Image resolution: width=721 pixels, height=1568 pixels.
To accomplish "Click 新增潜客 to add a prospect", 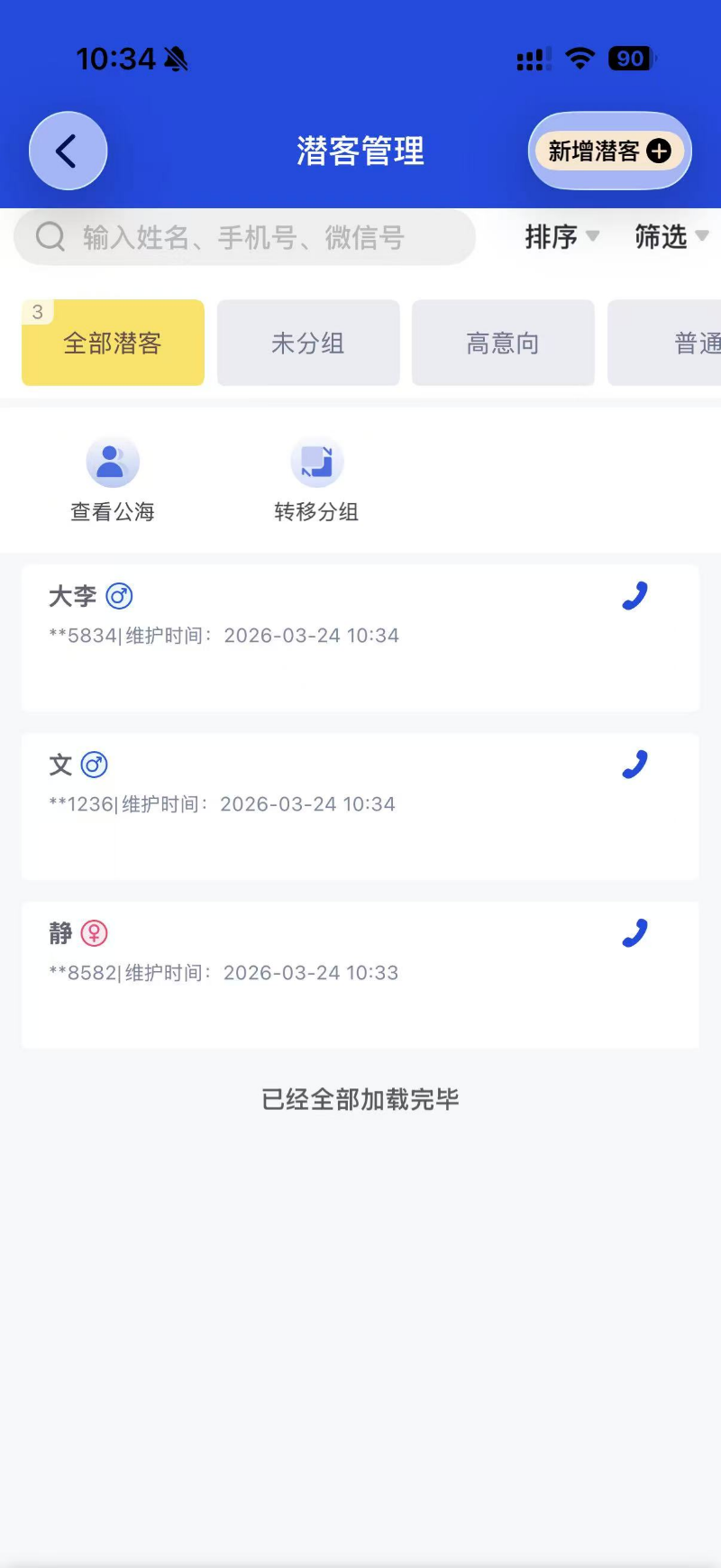I will pyautogui.click(x=608, y=151).
